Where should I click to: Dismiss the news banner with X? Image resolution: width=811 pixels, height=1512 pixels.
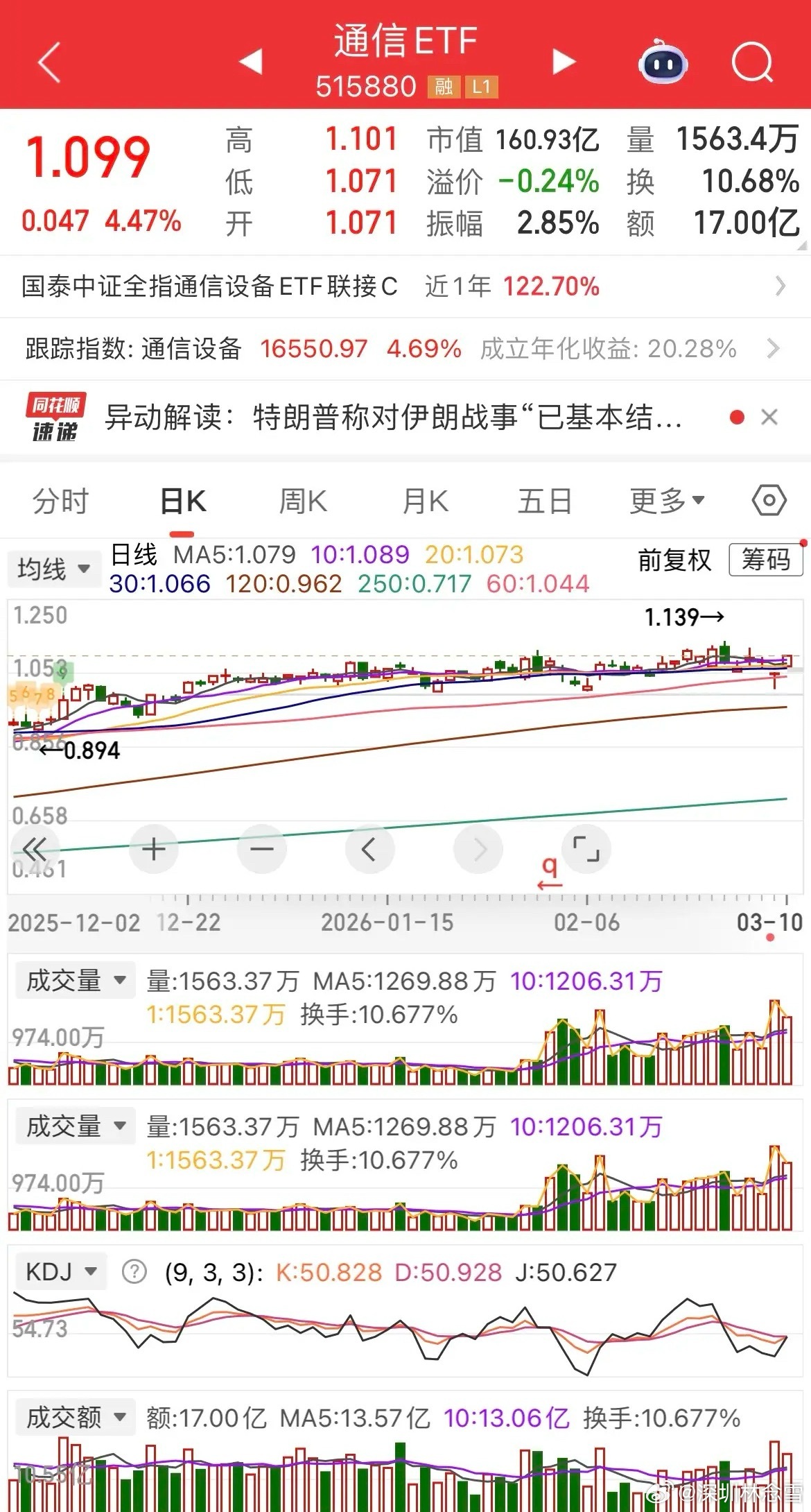coord(769,418)
